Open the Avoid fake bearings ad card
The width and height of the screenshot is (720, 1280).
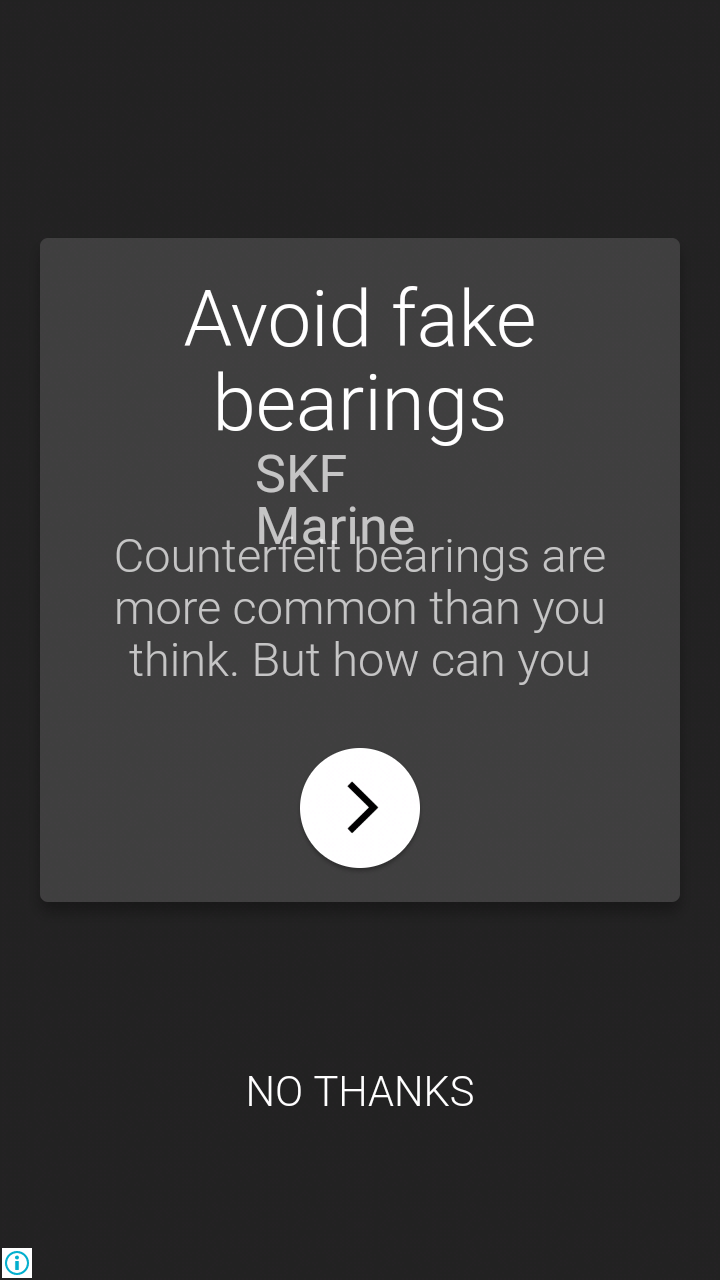click(x=360, y=360)
